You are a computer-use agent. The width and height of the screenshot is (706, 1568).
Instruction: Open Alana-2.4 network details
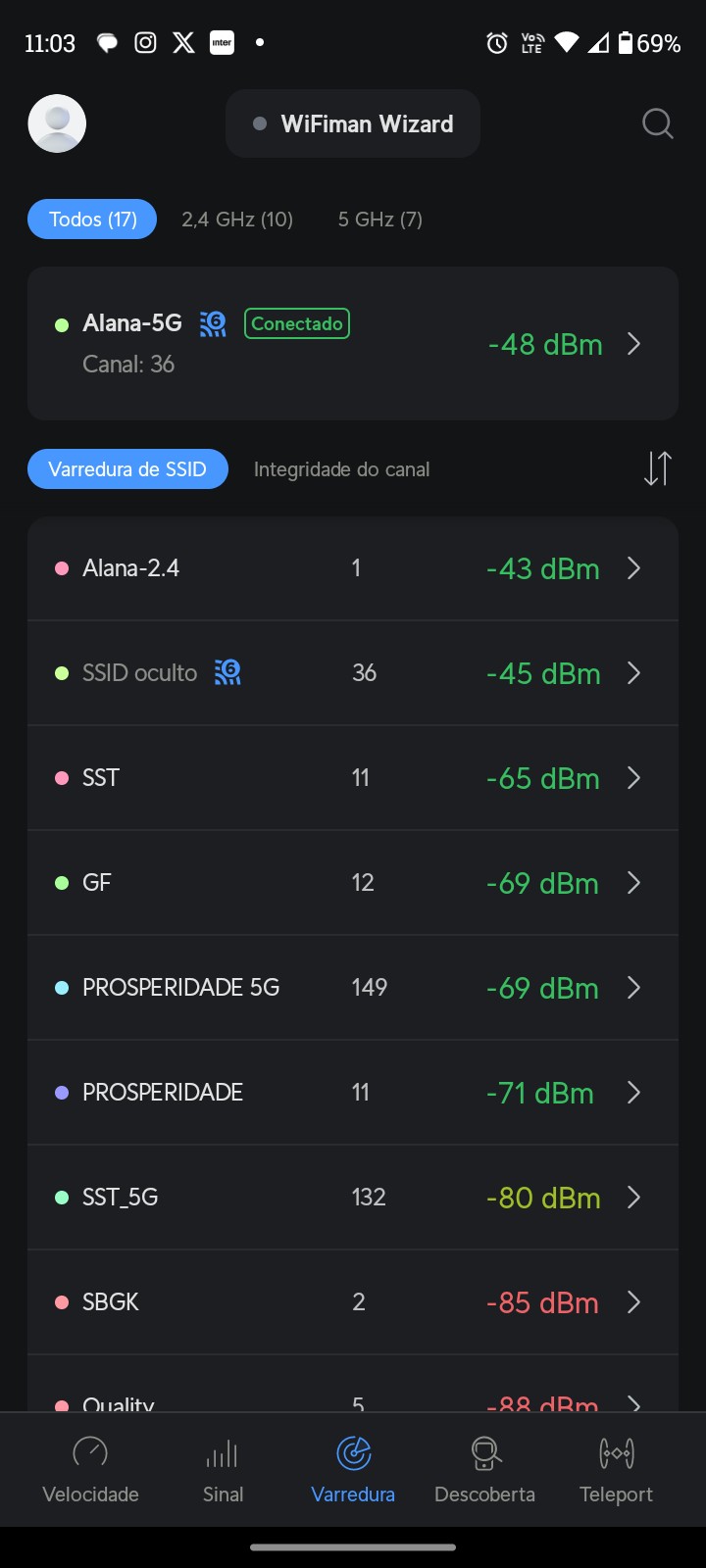(x=353, y=568)
